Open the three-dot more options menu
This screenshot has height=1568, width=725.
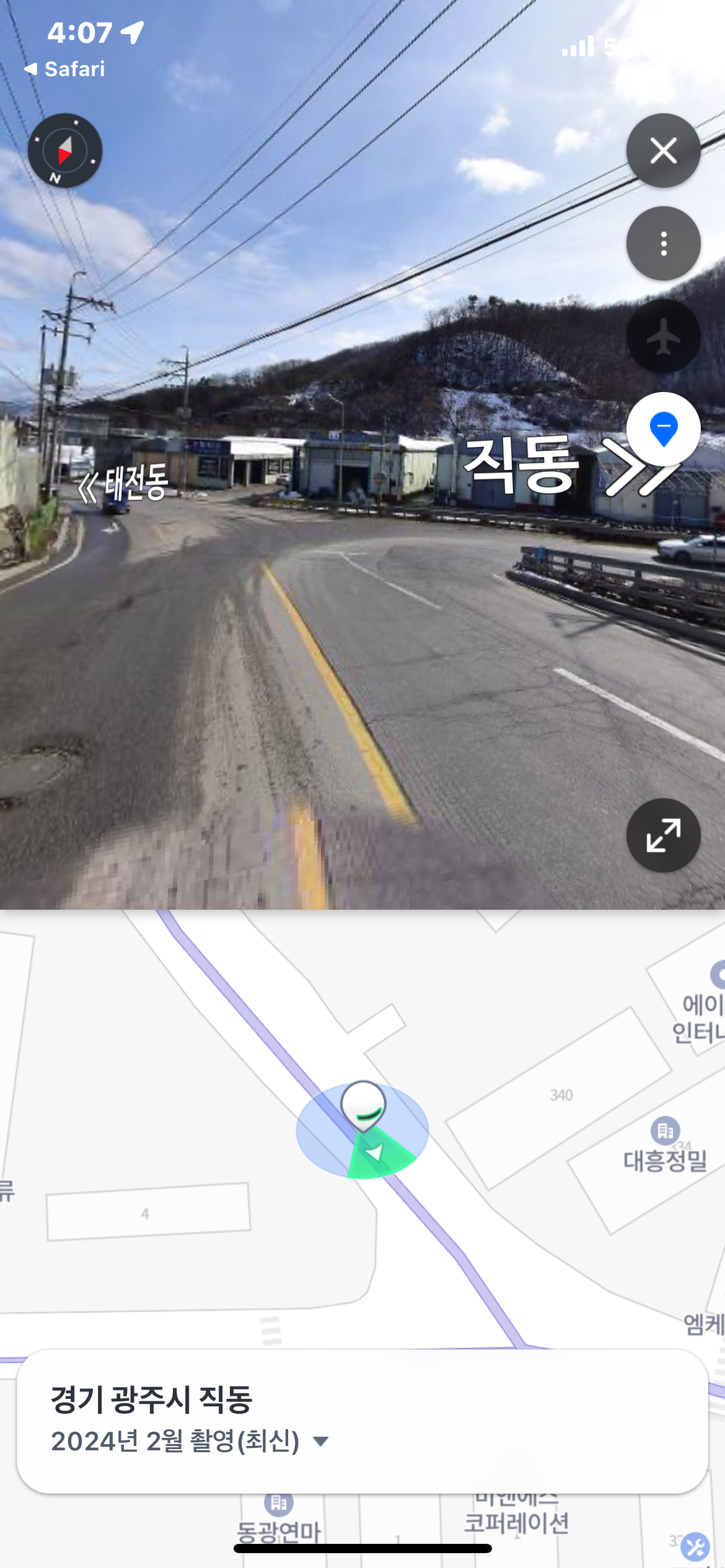coord(663,243)
